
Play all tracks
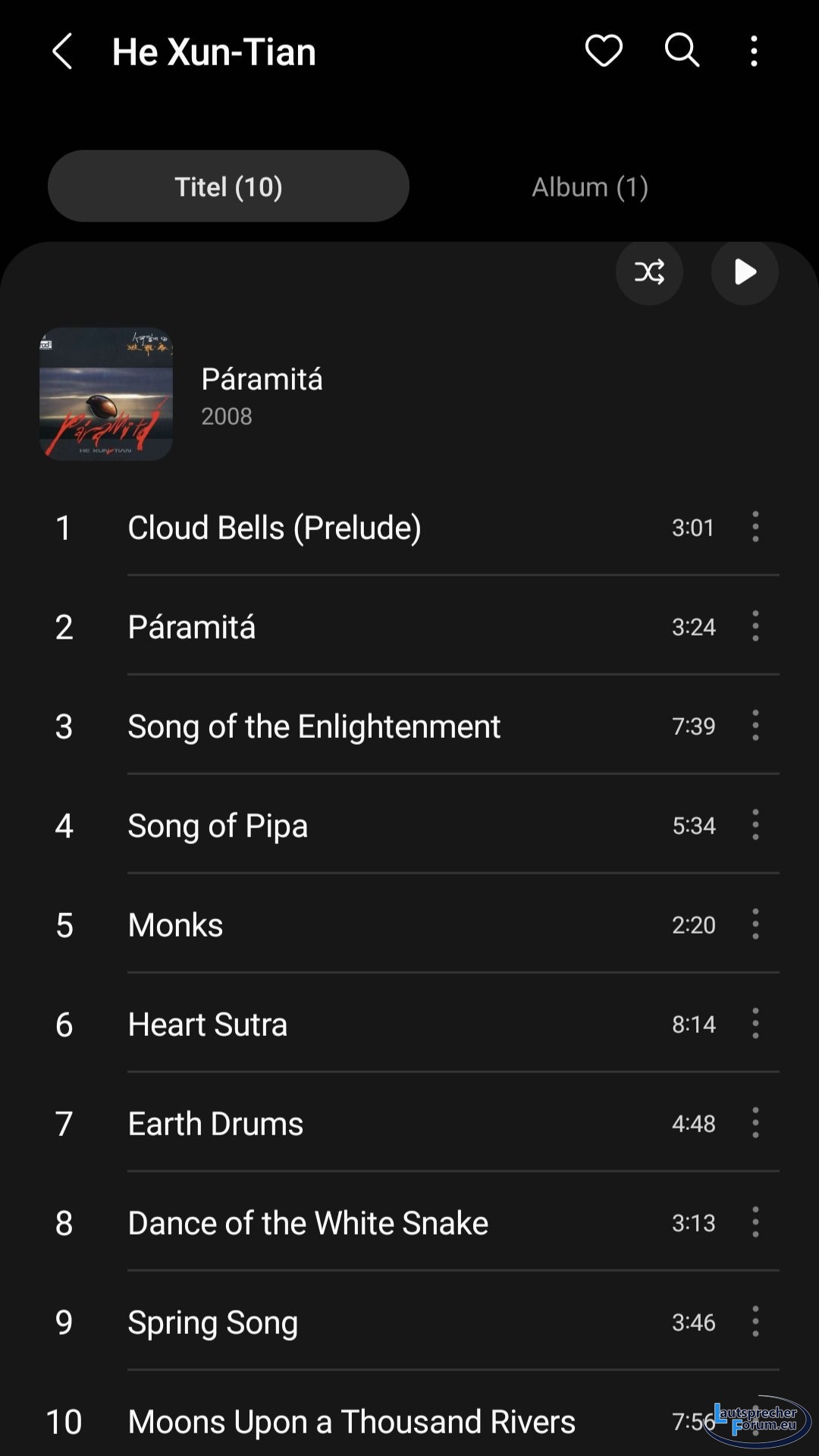[745, 271]
